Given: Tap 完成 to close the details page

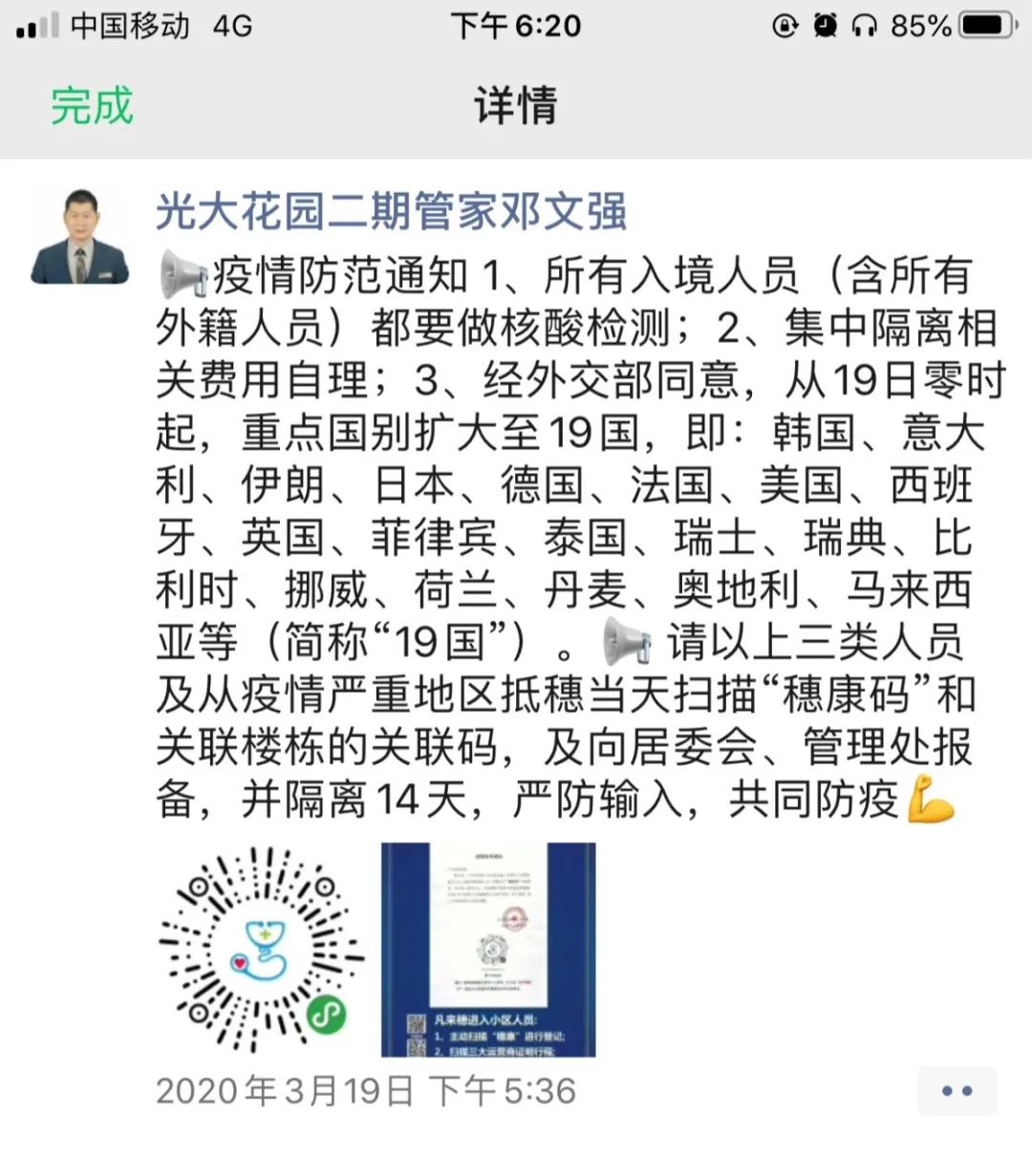Looking at the screenshot, I should (92, 105).
